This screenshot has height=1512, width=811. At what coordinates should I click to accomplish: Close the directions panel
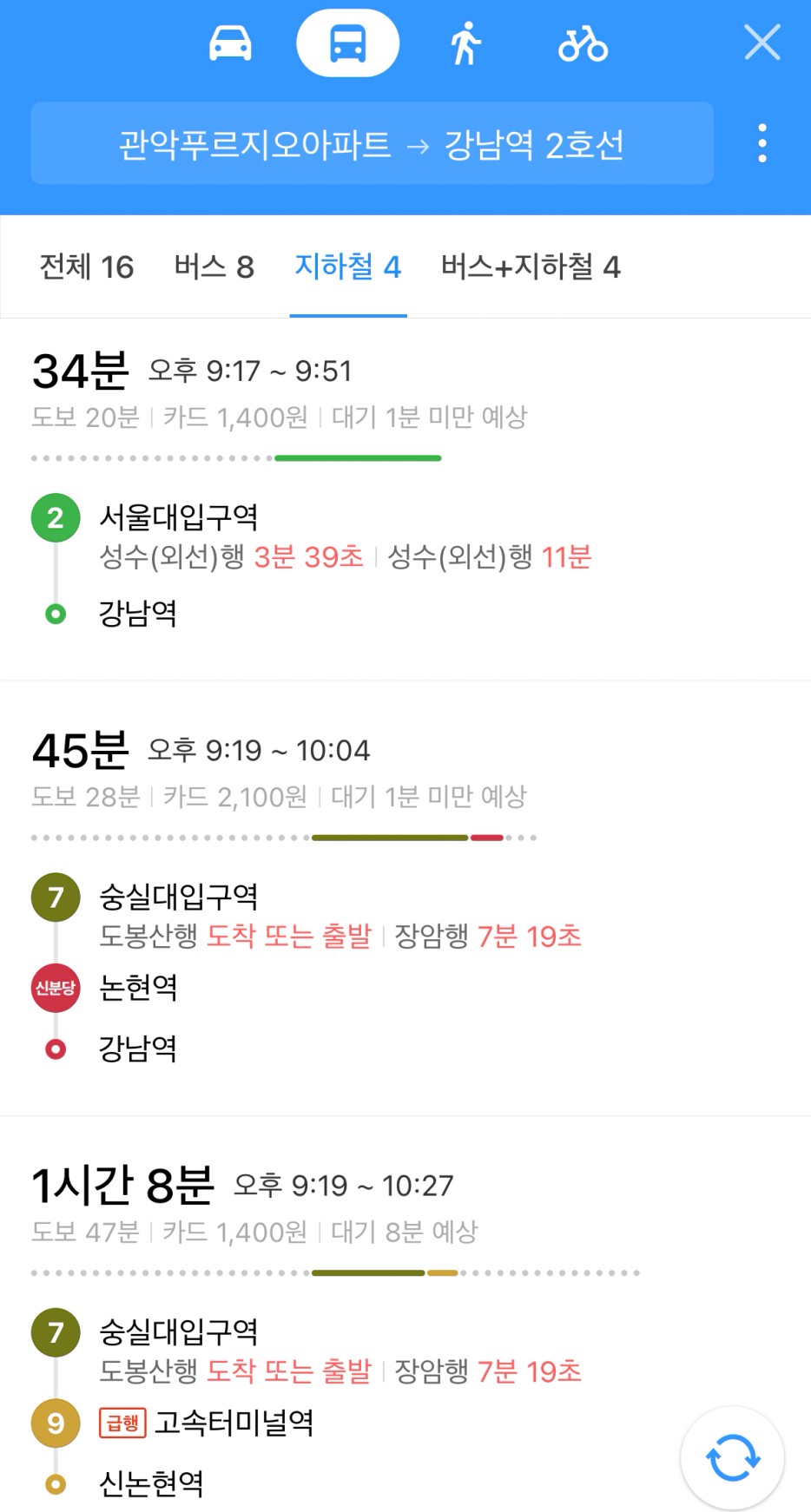coord(762,42)
